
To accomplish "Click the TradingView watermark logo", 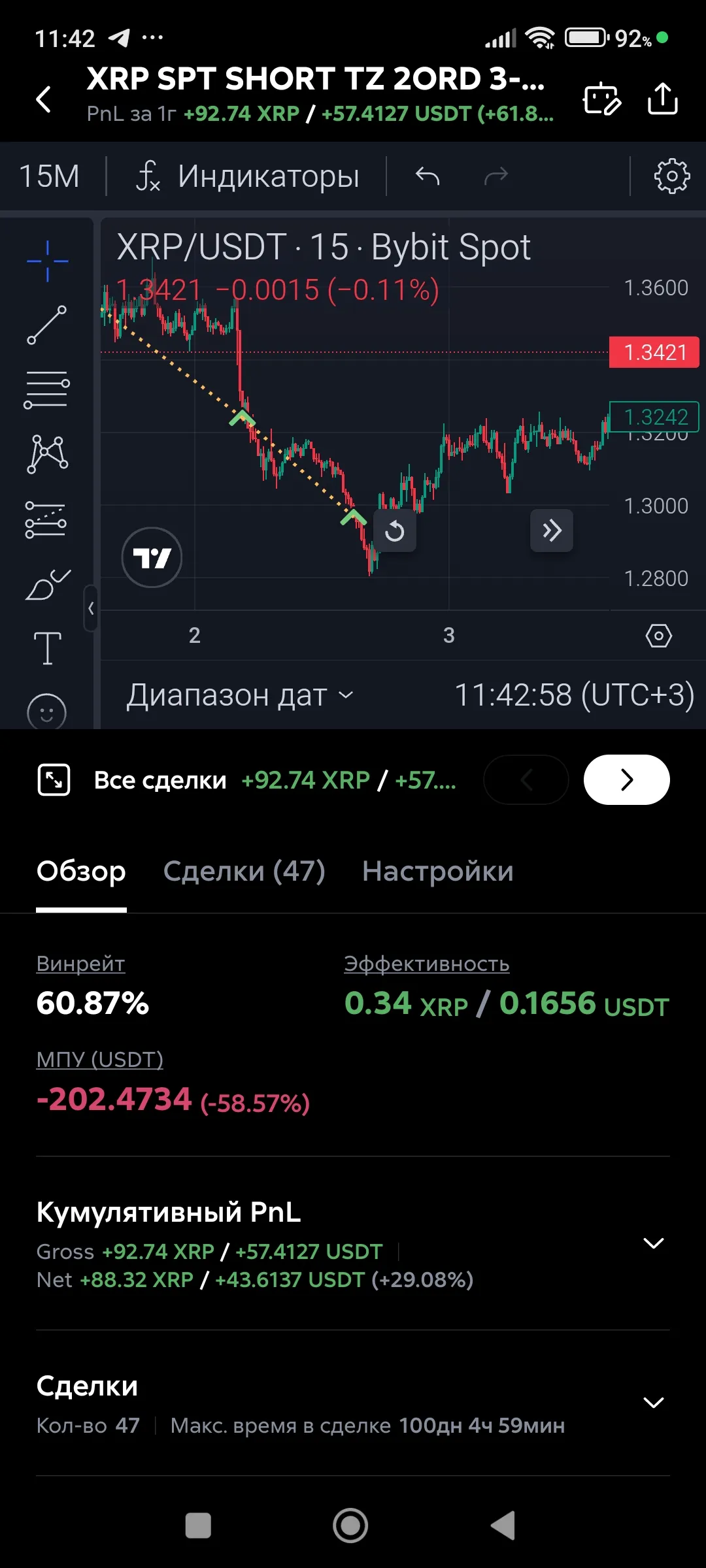I will 150,555.
